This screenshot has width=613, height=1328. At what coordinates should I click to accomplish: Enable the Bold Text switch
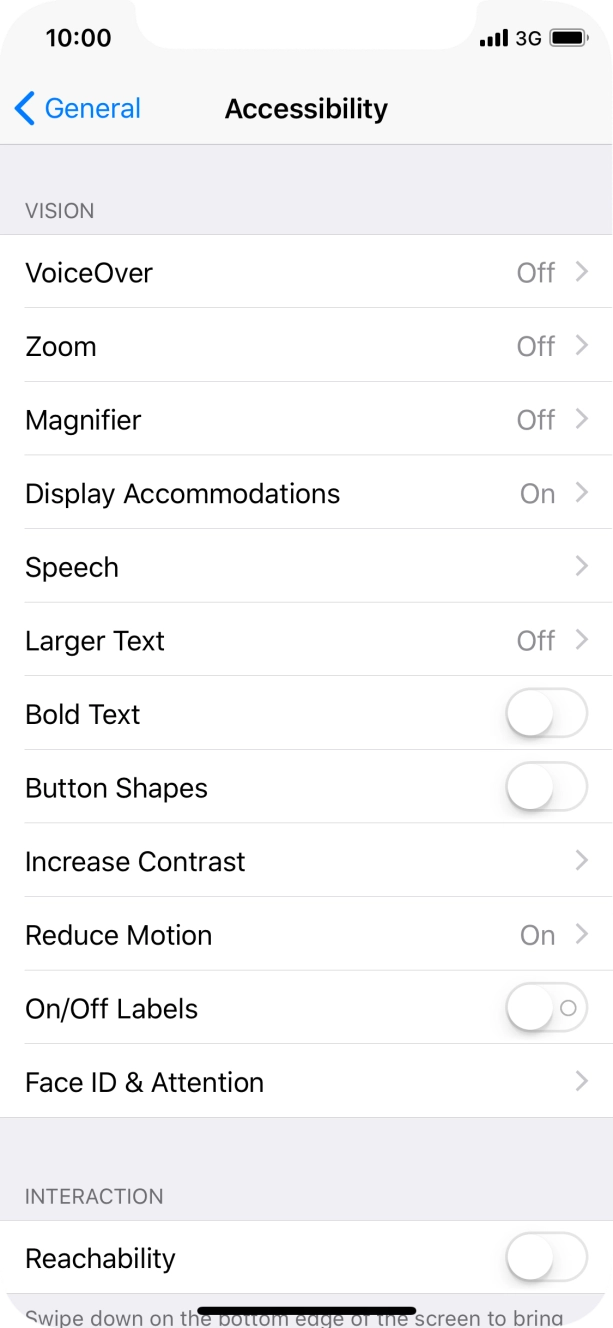click(x=546, y=714)
